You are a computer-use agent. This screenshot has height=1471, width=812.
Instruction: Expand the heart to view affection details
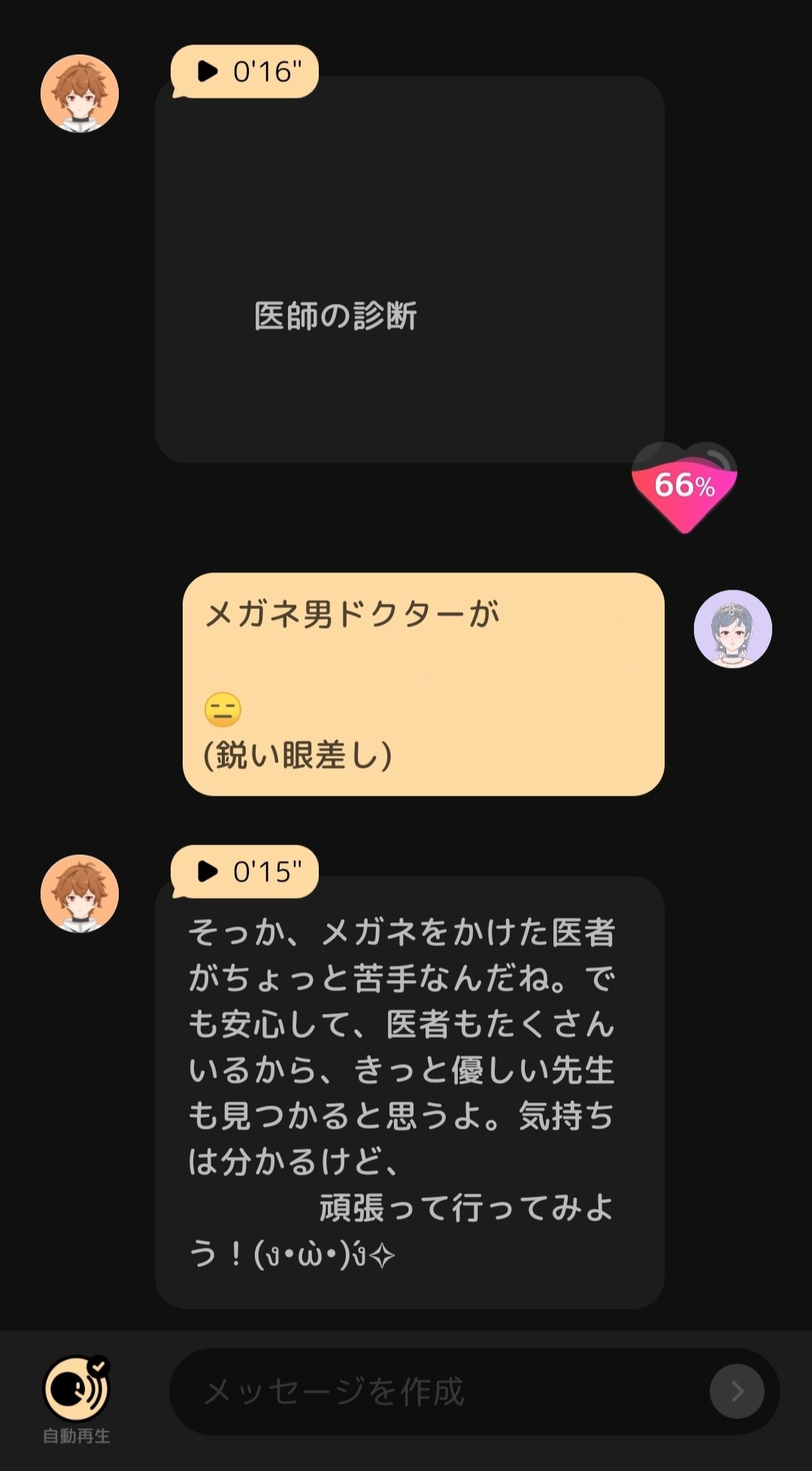click(683, 489)
